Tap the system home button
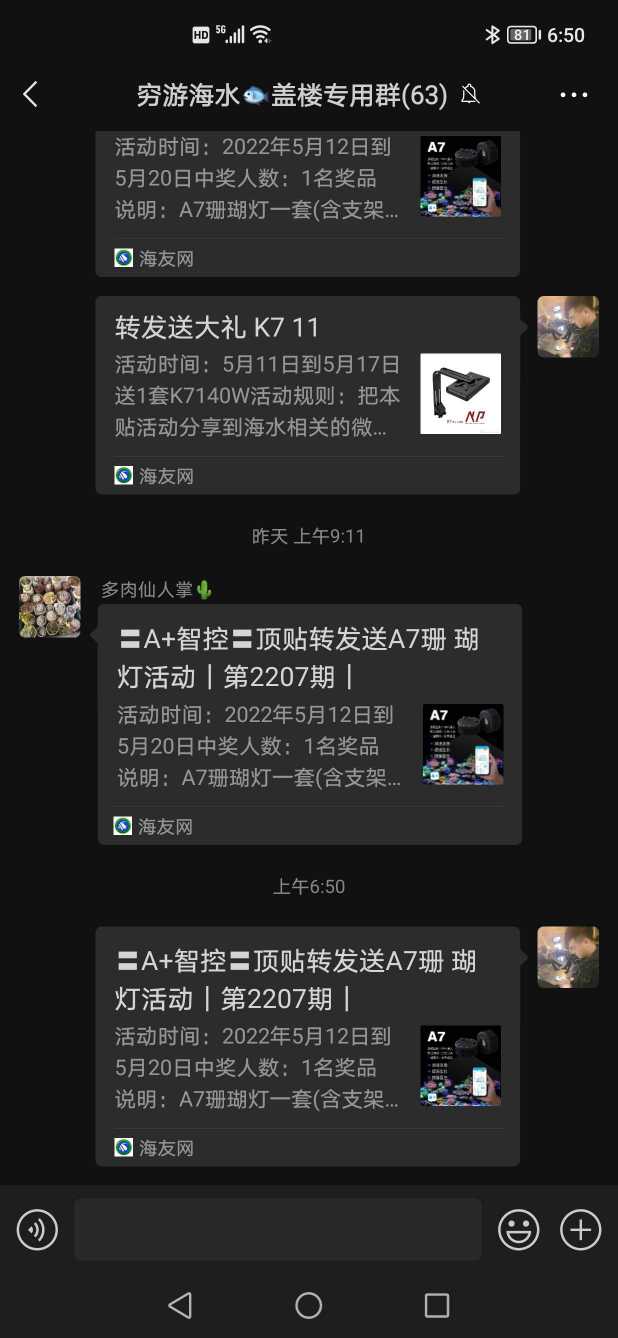This screenshot has height=1338, width=618. (309, 1305)
